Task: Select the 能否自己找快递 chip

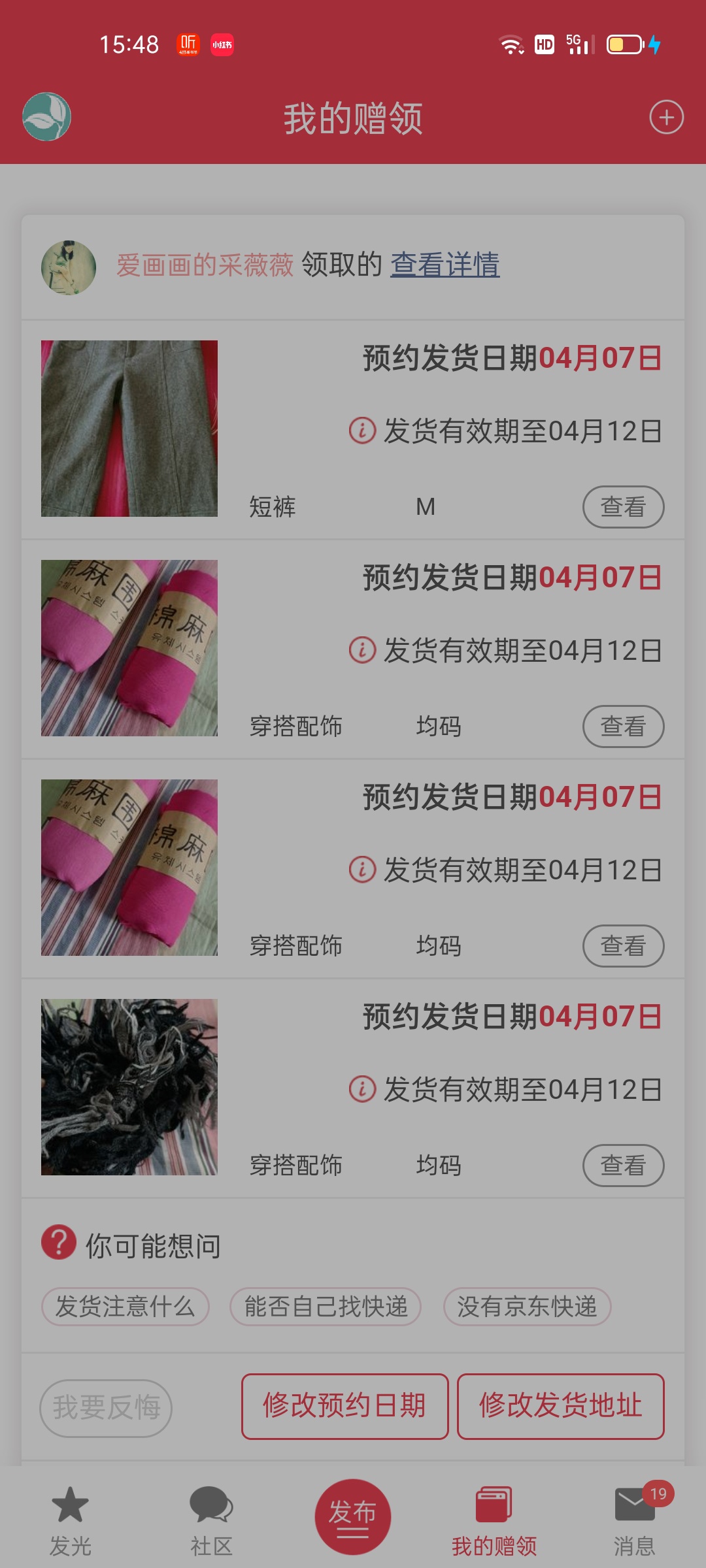Action: click(x=326, y=1307)
